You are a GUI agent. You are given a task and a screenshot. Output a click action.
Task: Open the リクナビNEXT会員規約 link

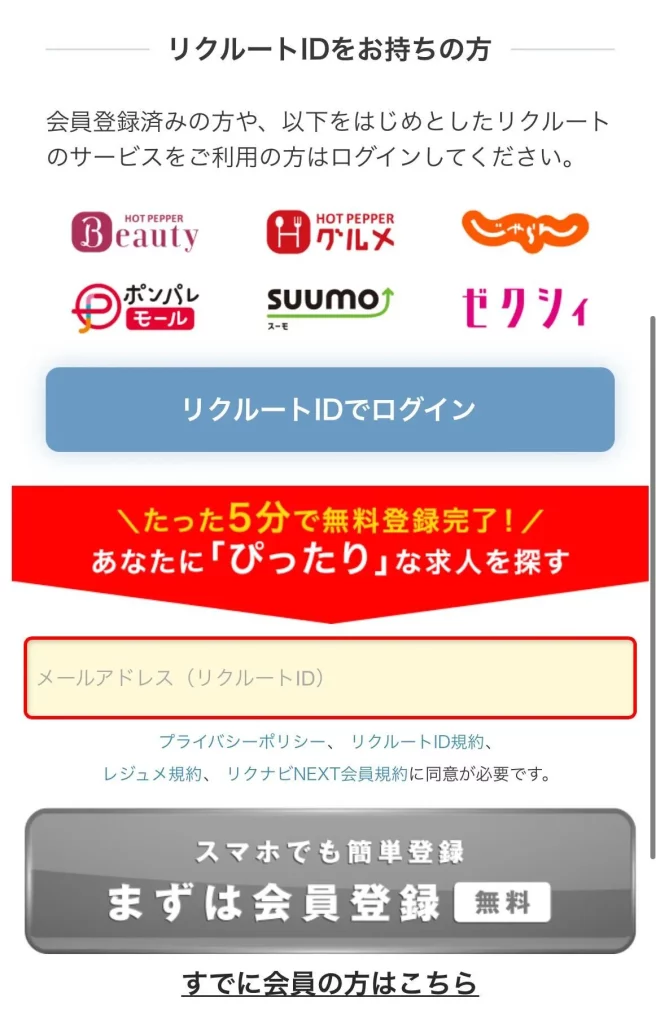tap(317, 774)
